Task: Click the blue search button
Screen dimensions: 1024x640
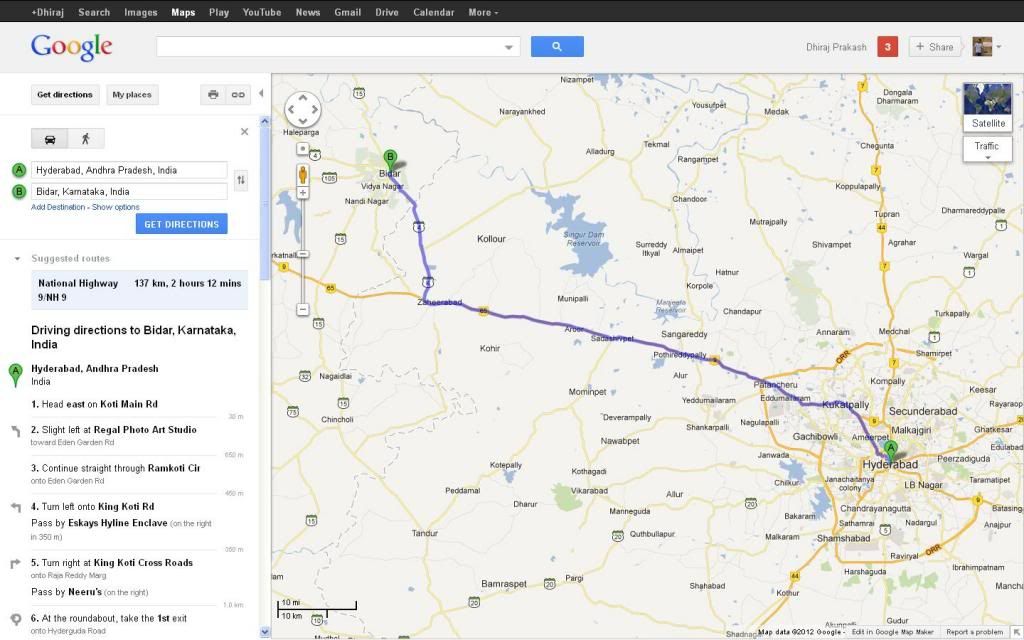Action: (557, 46)
